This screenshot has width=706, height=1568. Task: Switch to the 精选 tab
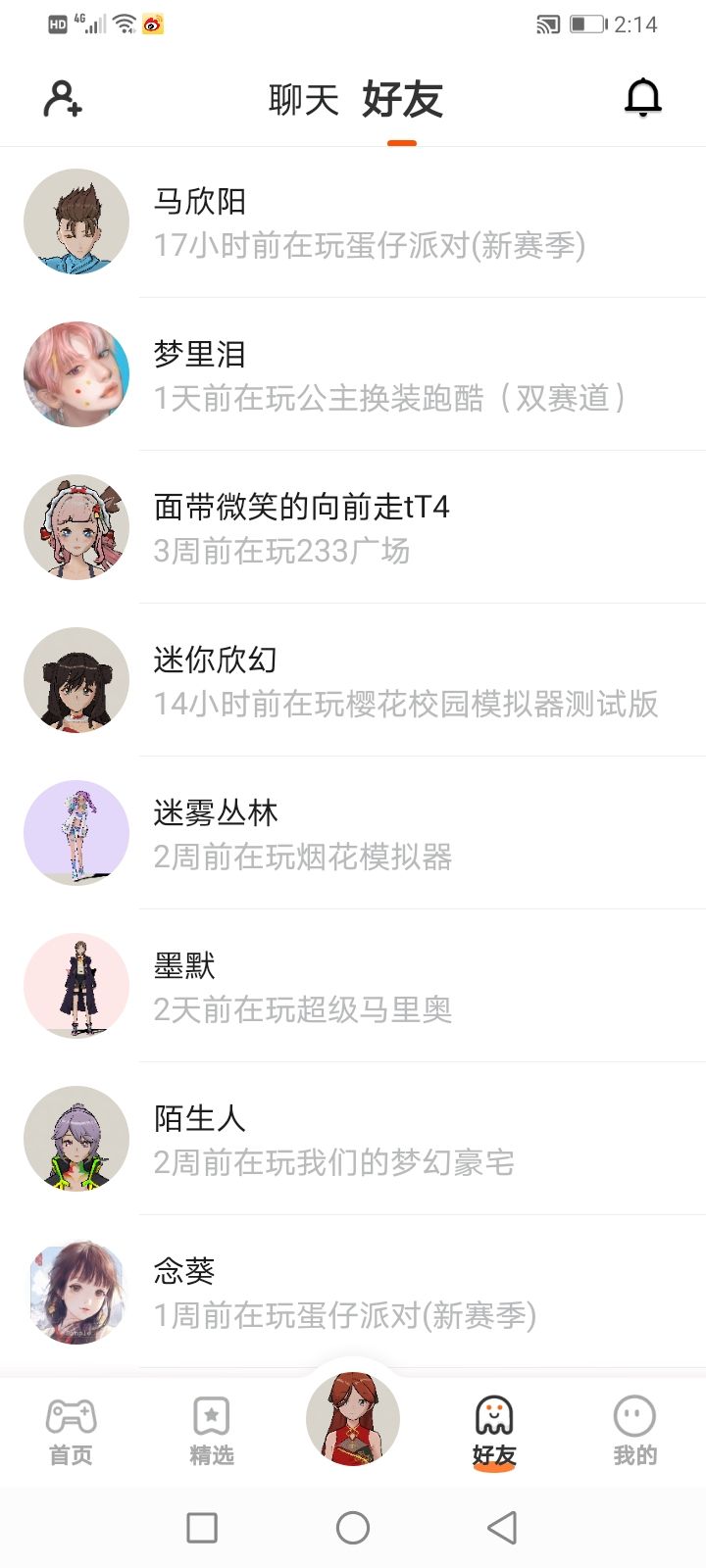[x=212, y=1432]
